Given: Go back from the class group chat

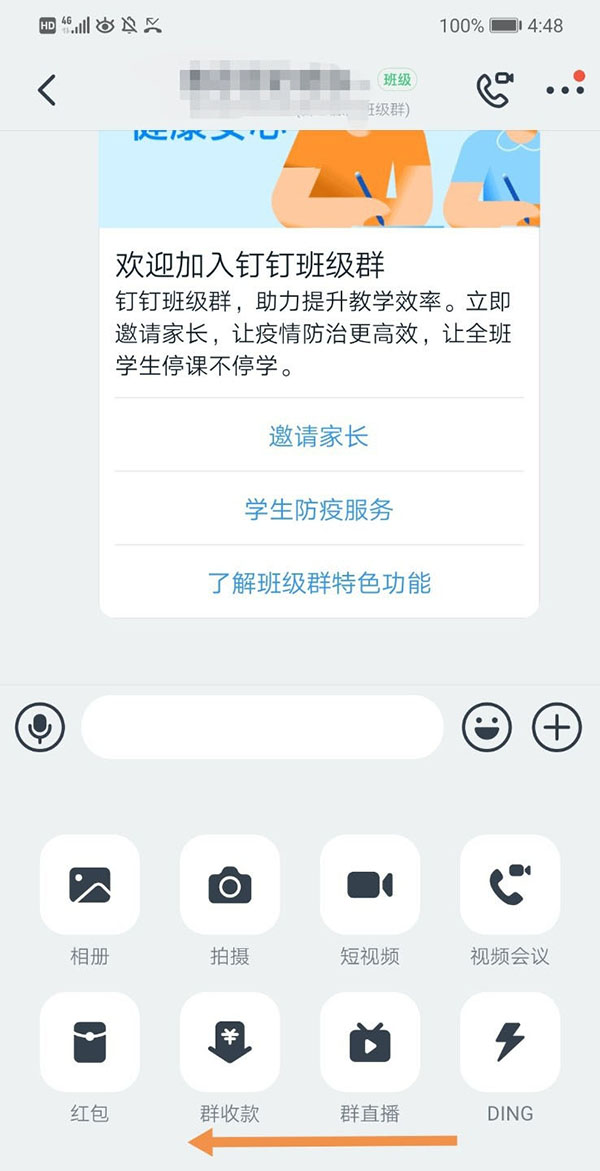Looking at the screenshot, I should tap(46, 90).
